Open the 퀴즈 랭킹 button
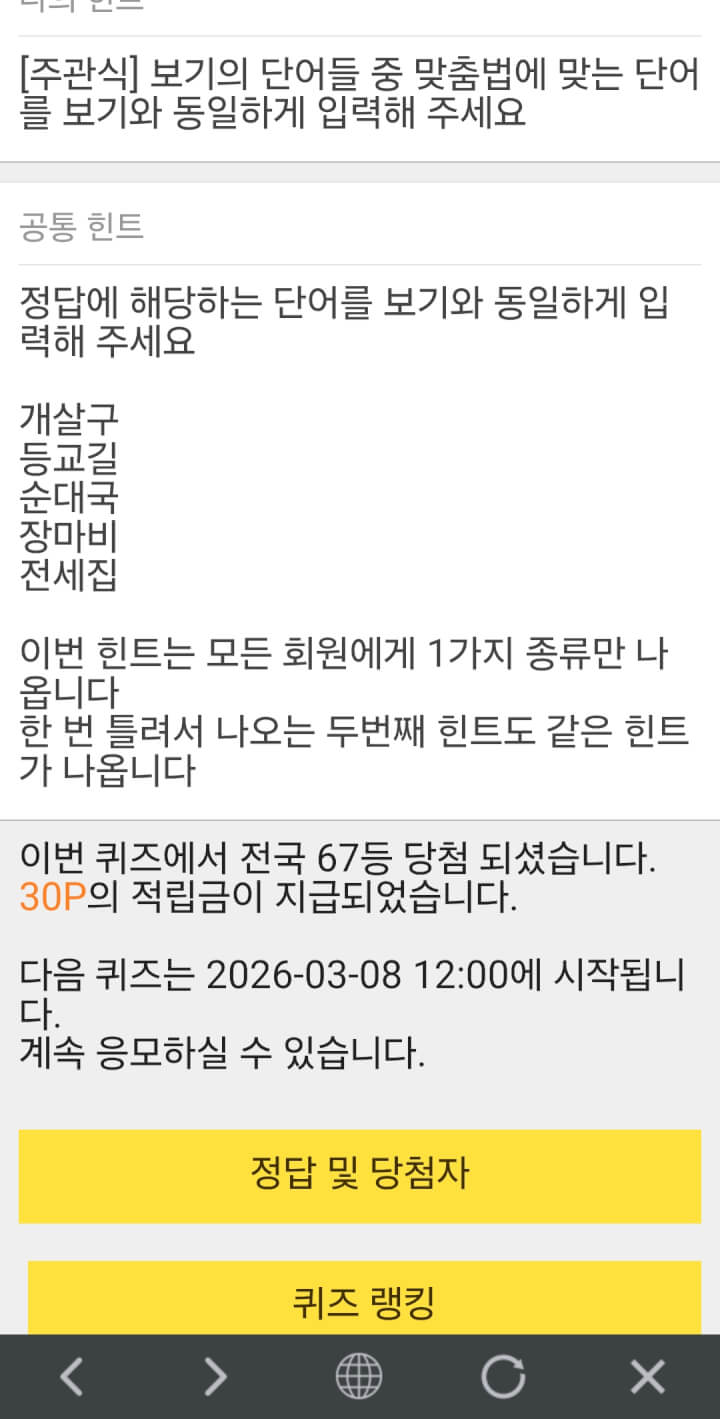 pyautogui.click(x=364, y=1300)
